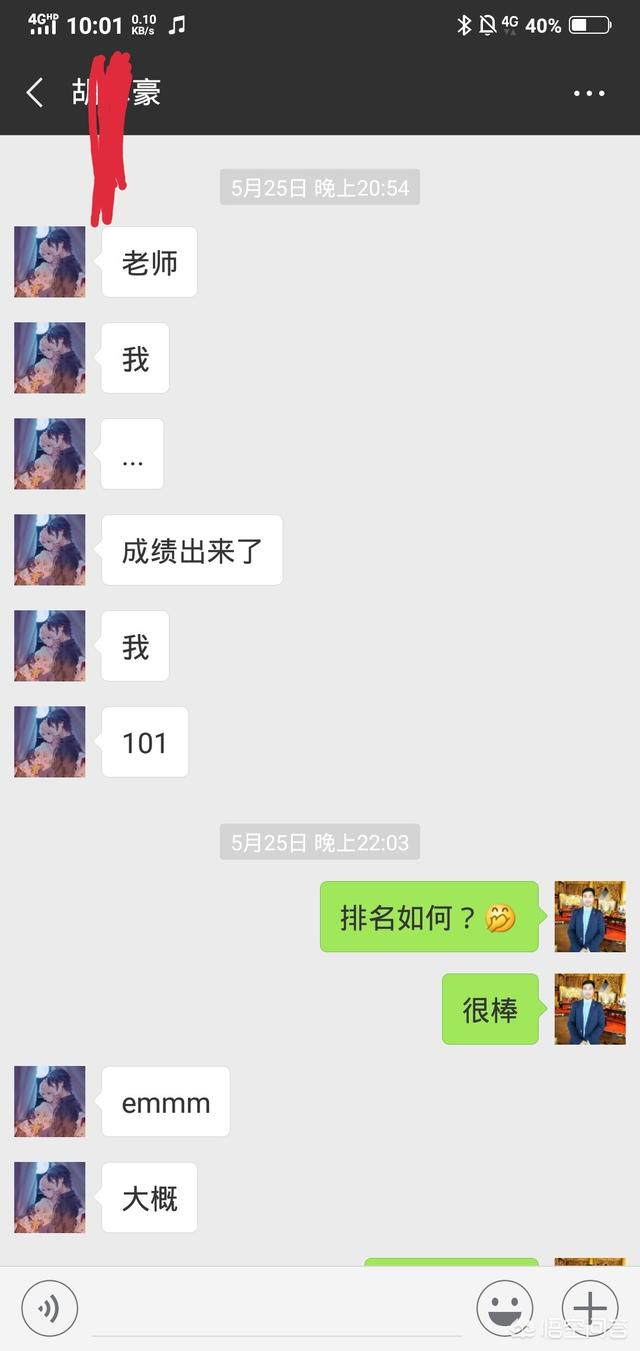Open the emoji sticker panel
The width and height of the screenshot is (640, 1351).
tap(504, 1307)
